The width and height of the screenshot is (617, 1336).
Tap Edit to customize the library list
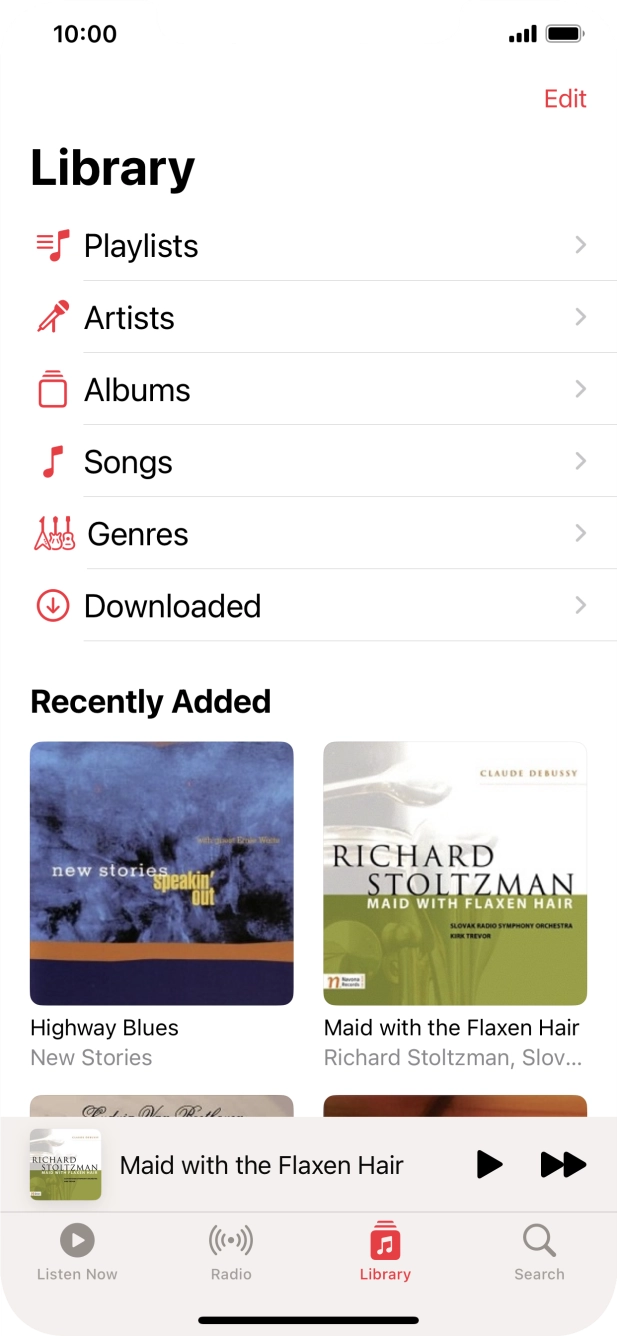[565, 99]
